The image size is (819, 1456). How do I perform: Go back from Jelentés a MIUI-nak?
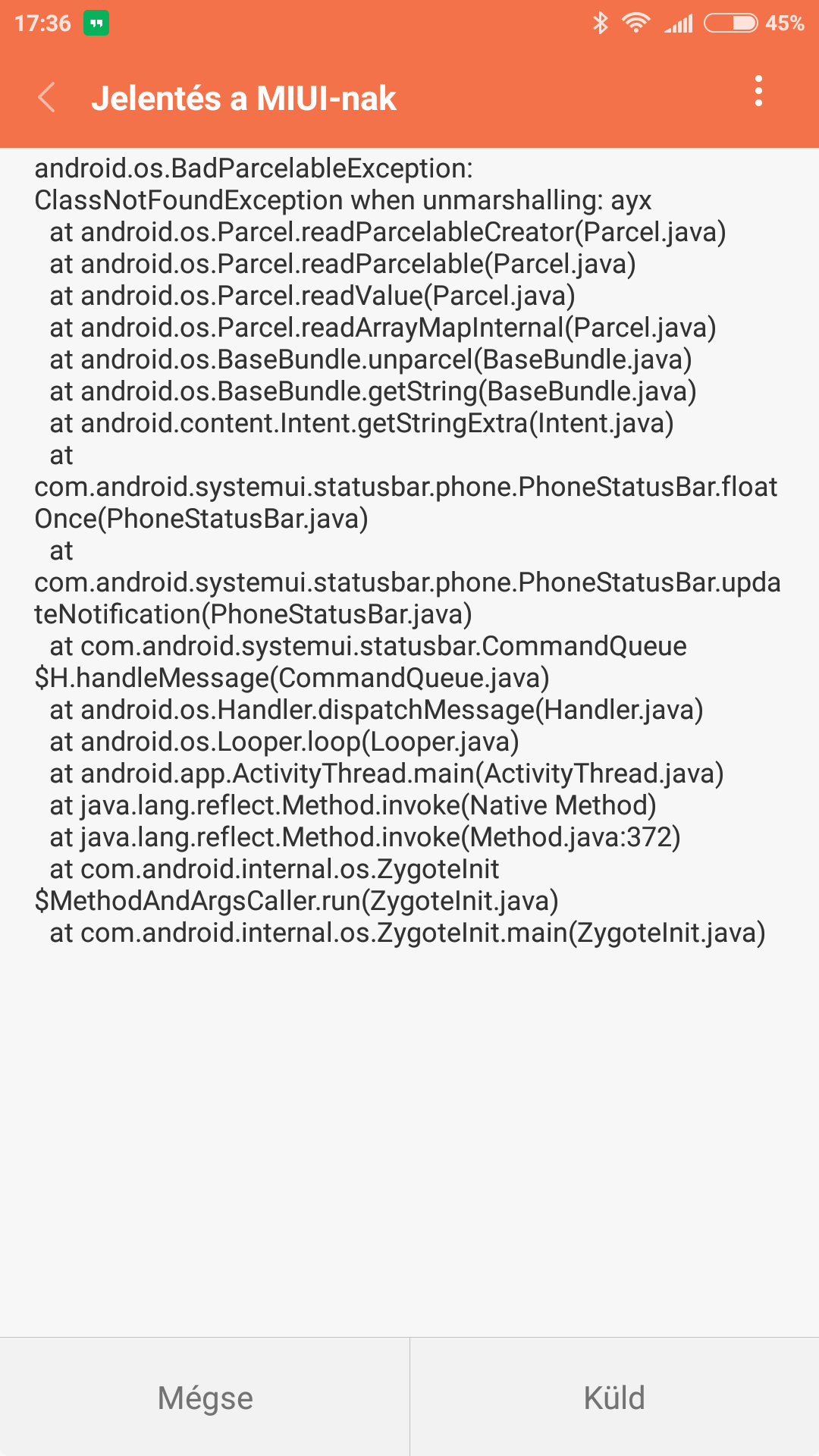[47, 98]
